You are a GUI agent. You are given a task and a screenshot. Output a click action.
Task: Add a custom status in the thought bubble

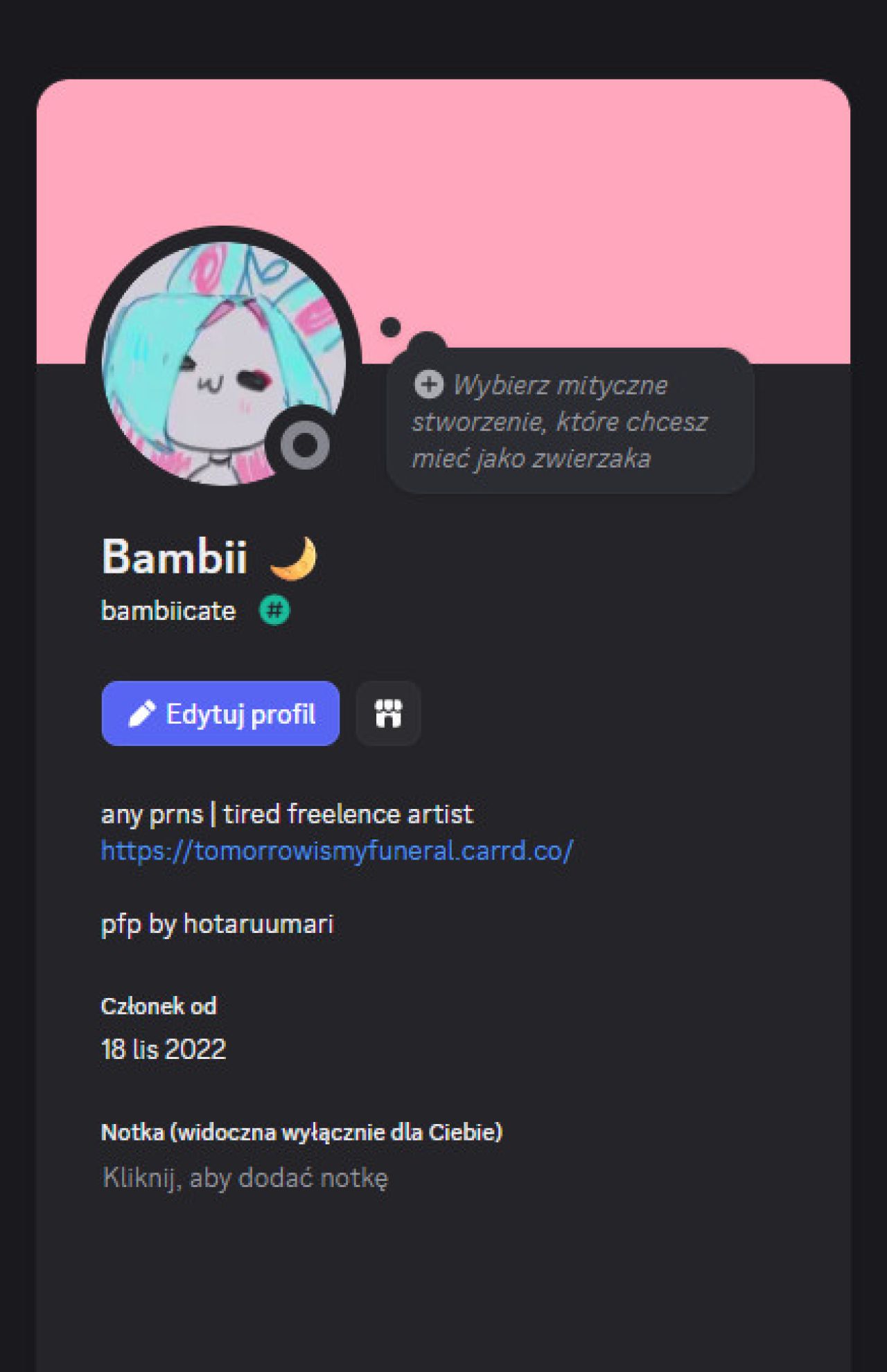coord(568,421)
